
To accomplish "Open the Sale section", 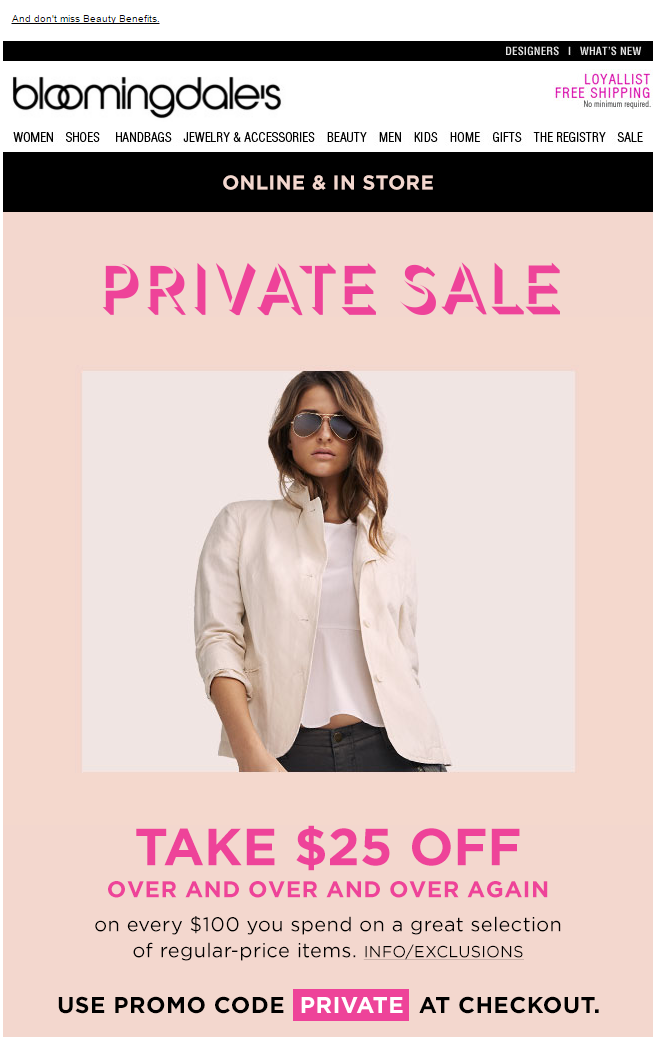I will click(x=630, y=137).
